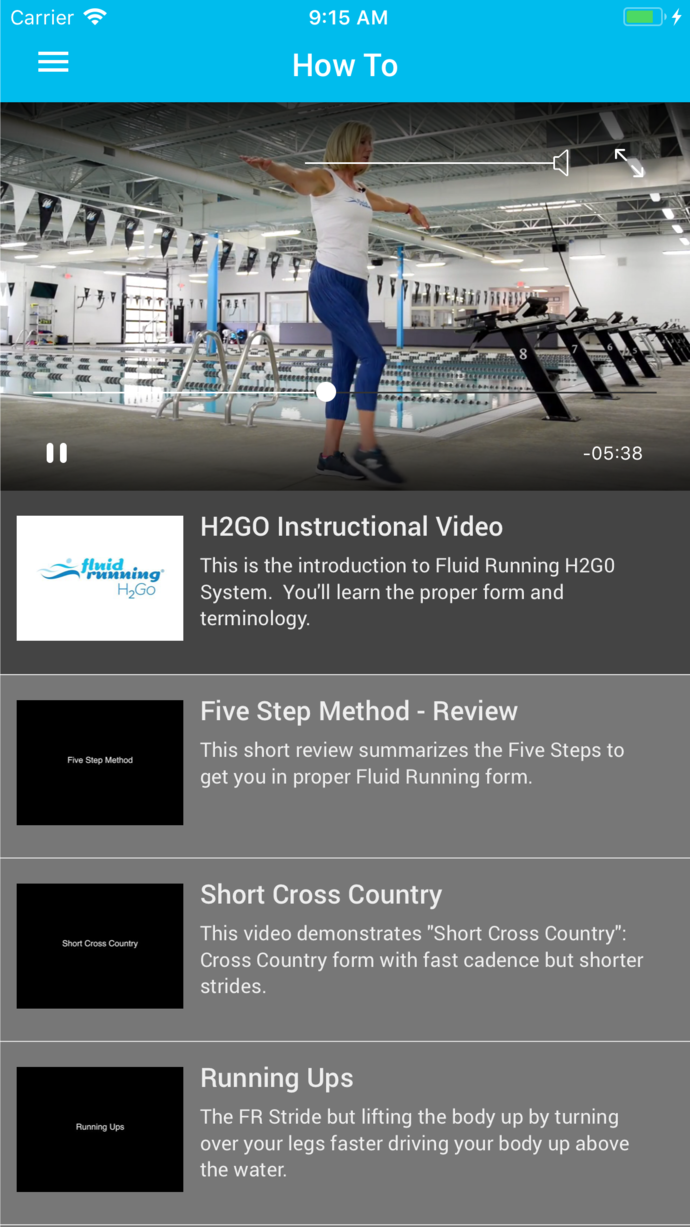Image resolution: width=690 pixels, height=1227 pixels.
Task: Expand the video to fullscreen
Action: click(629, 163)
